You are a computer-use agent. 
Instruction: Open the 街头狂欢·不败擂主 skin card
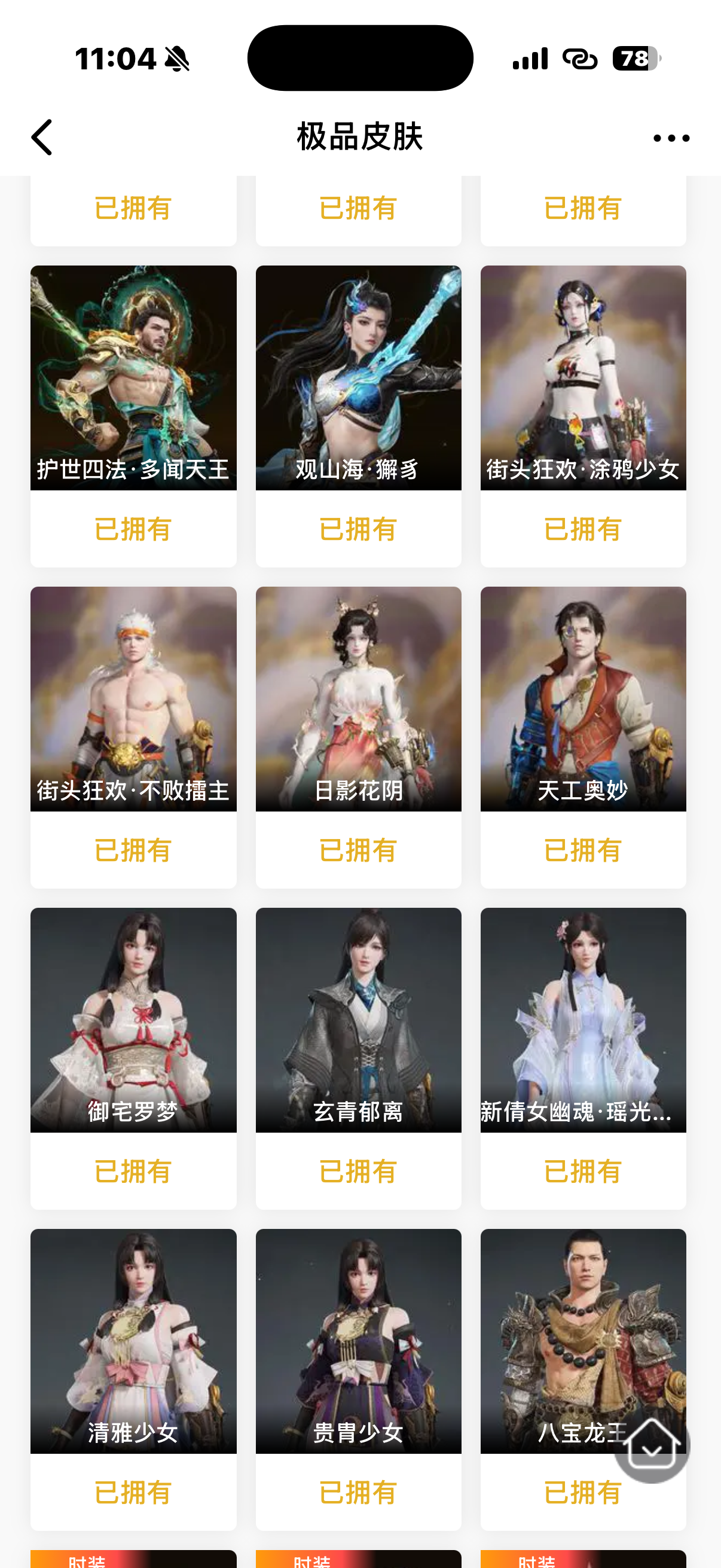coord(133,698)
